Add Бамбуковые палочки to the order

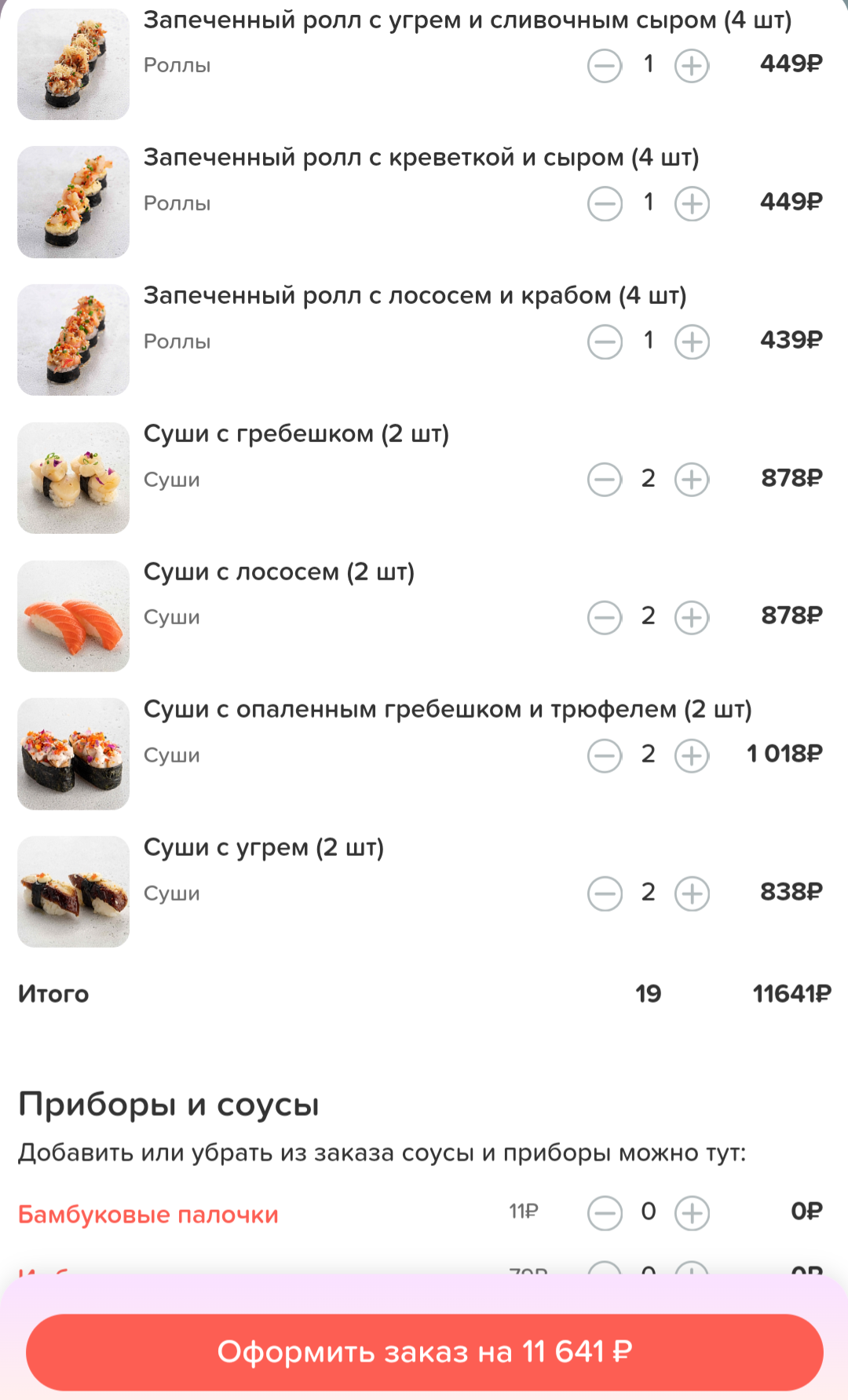(x=692, y=1213)
